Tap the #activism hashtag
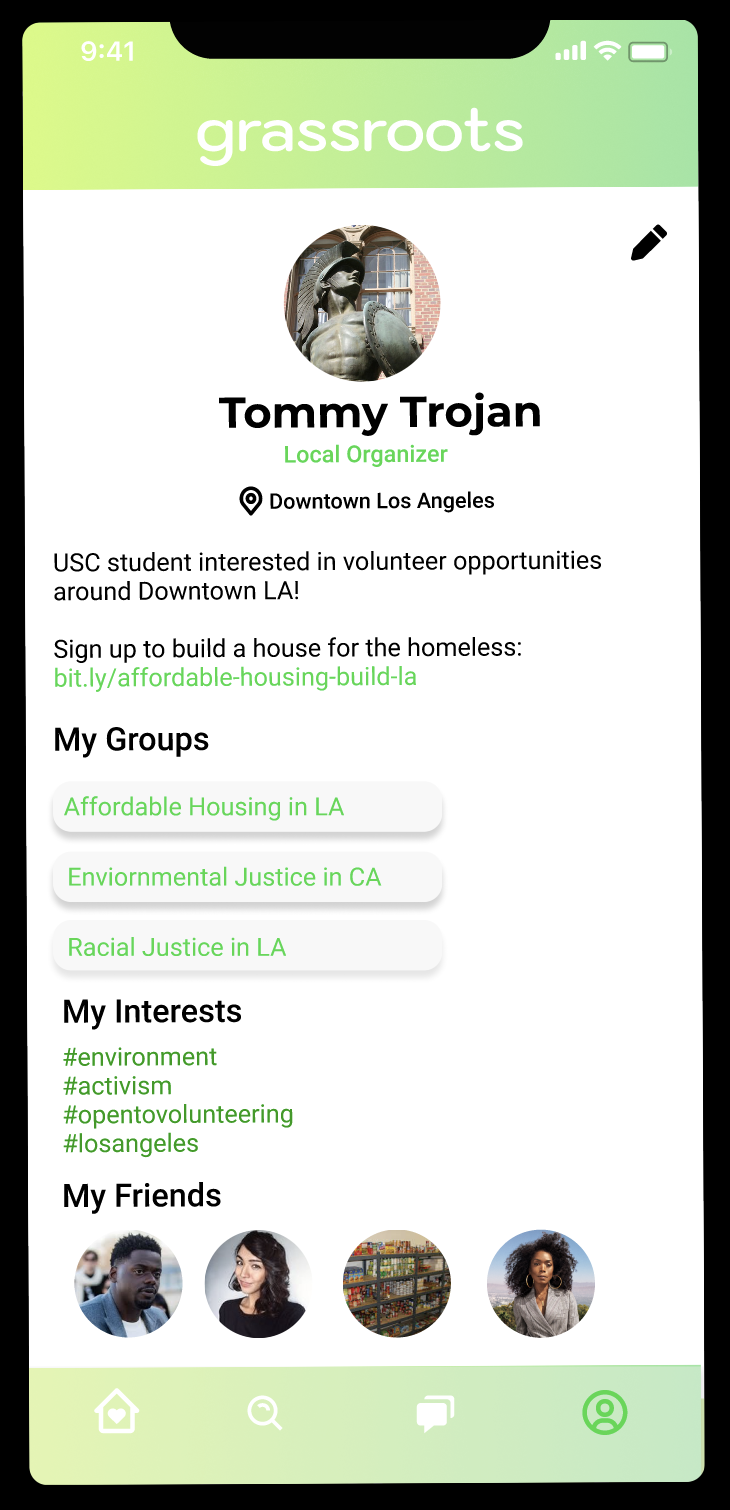 click(x=117, y=1086)
